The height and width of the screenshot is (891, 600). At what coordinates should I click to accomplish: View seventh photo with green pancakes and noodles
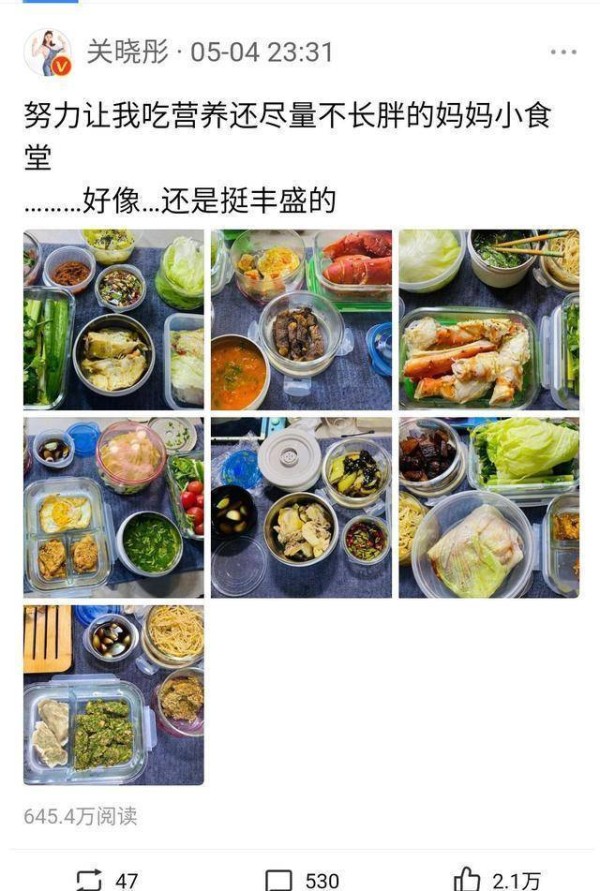[113, 695]
